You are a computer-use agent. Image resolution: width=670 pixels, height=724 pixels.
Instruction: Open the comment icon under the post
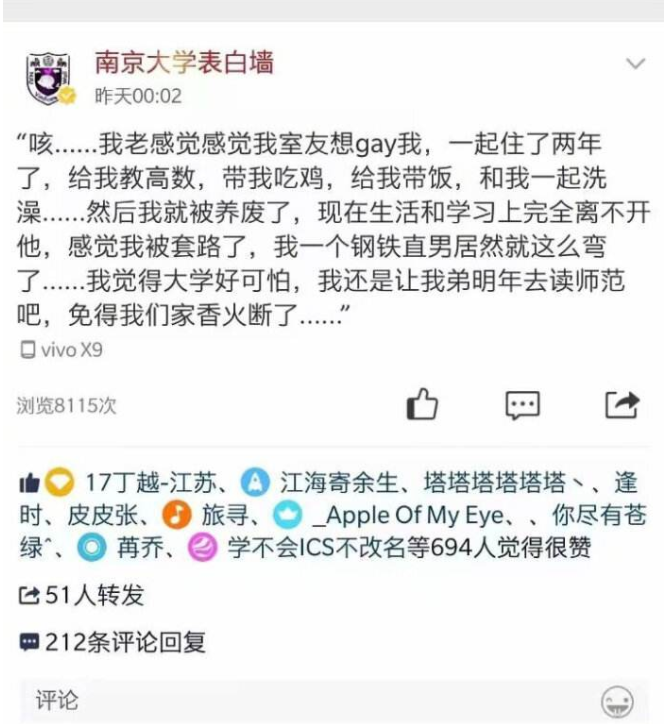point(522,404)
